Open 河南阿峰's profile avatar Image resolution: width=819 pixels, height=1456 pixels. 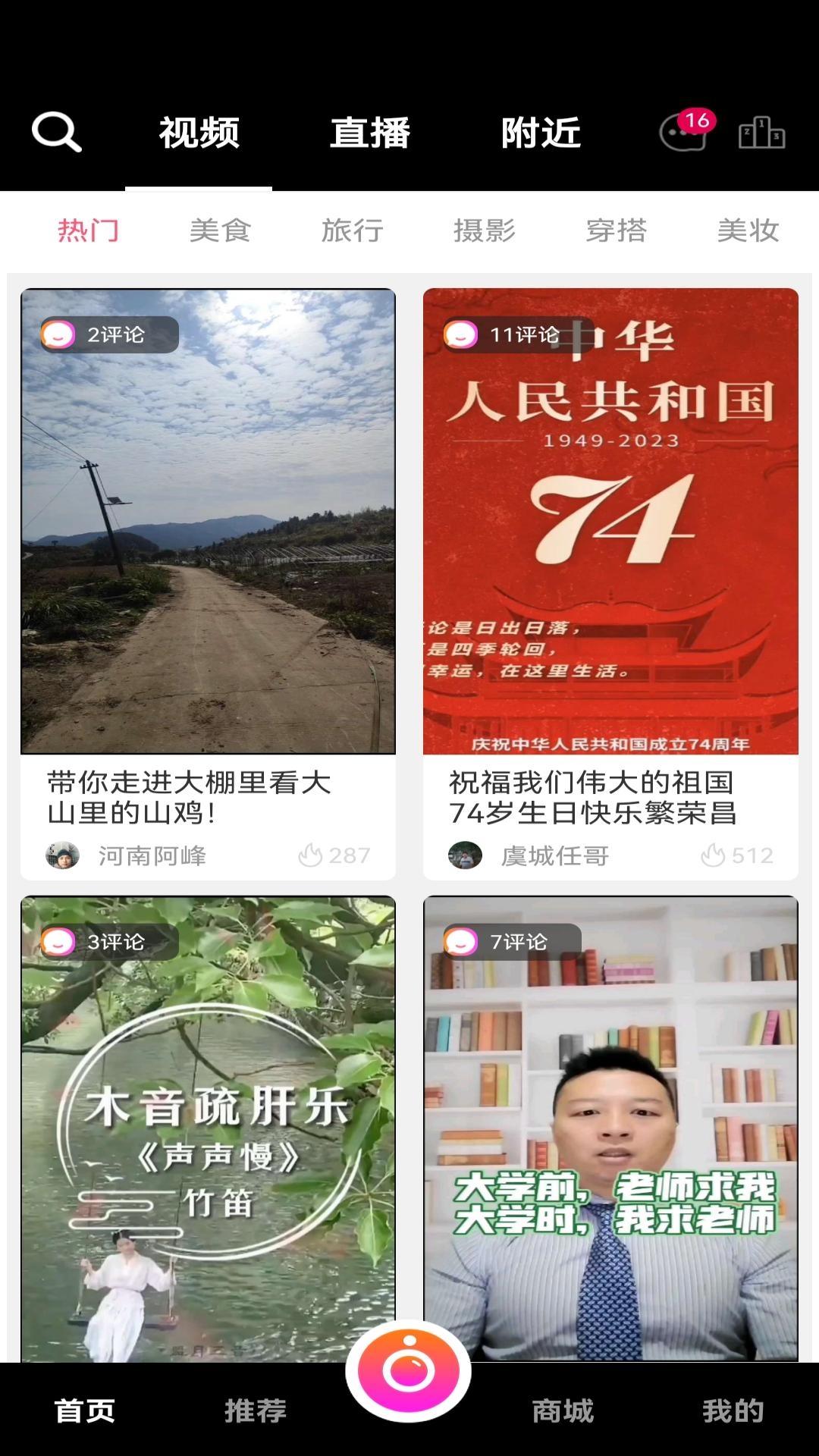pyautogui.click(x=63, y=855)
